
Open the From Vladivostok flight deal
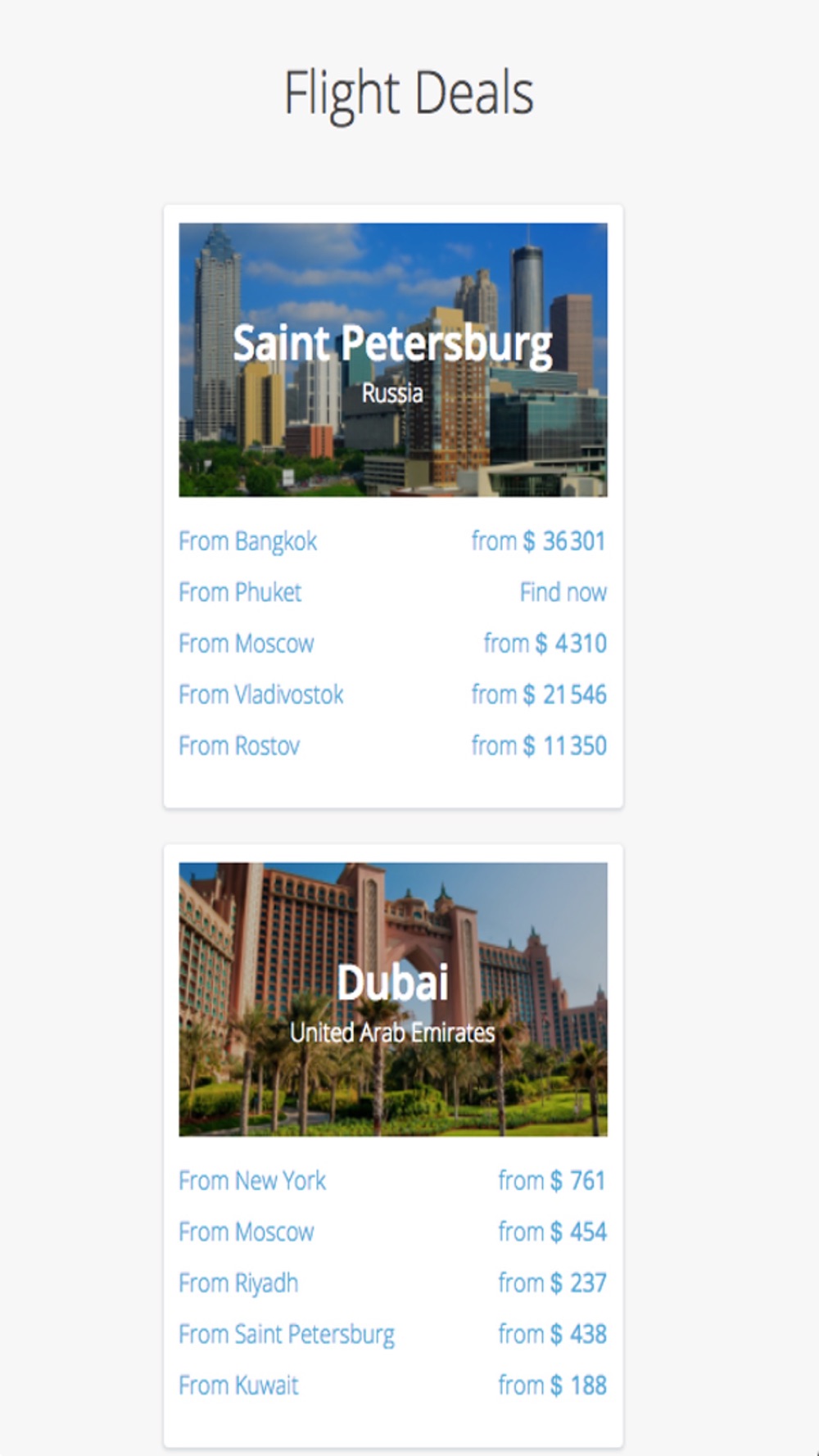(x=261, y=694)
